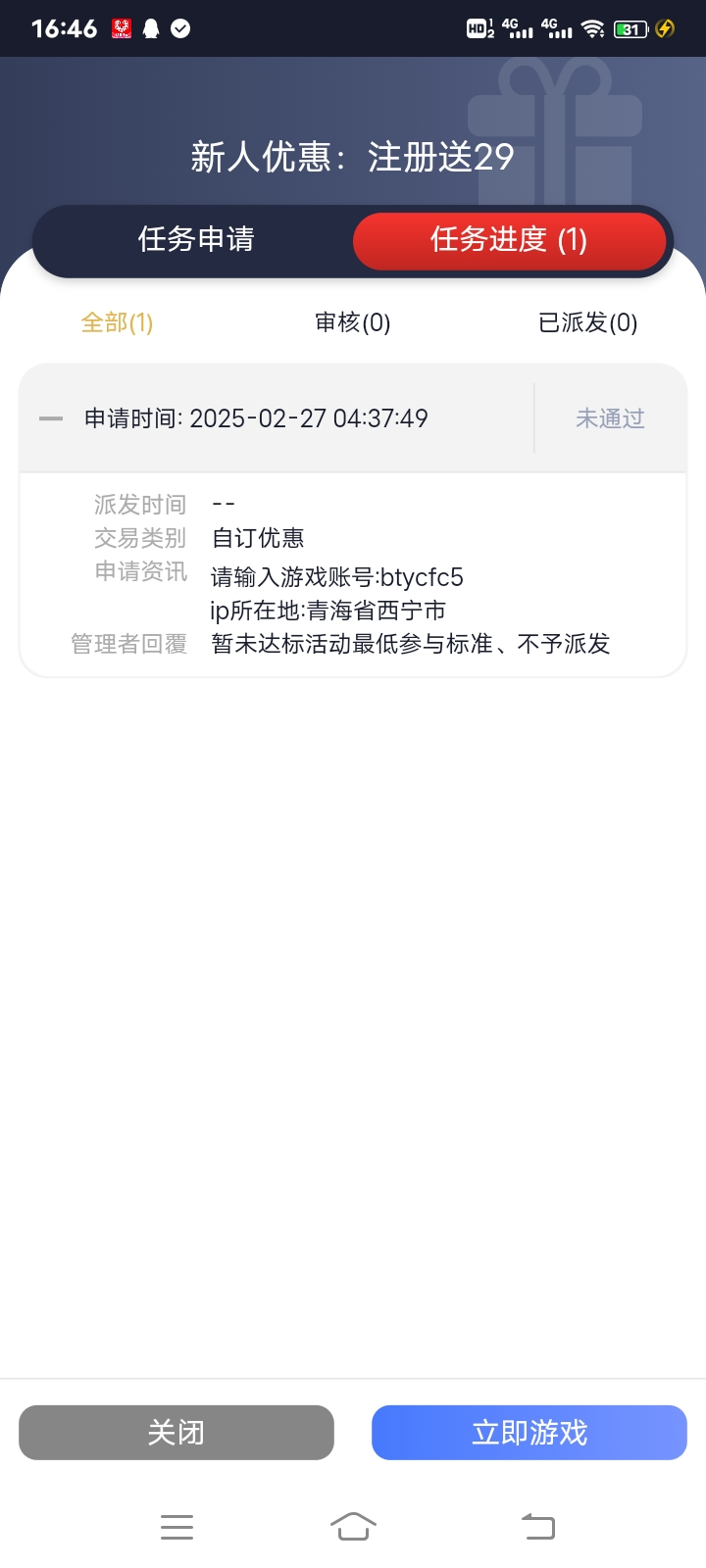
Task: Tap the 立即游戏 button
Action: coord(529,1432)
